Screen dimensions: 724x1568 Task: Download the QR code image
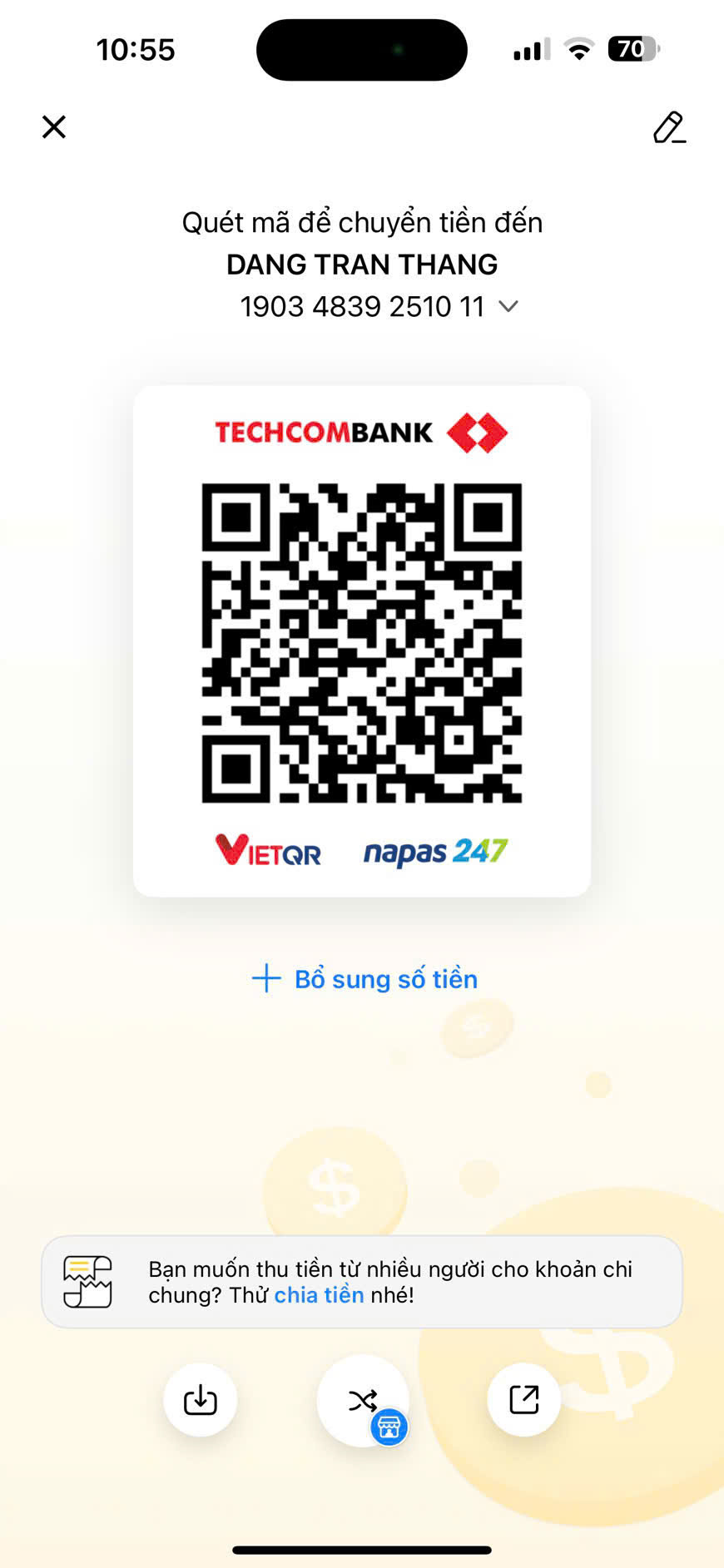[201, 1400]
